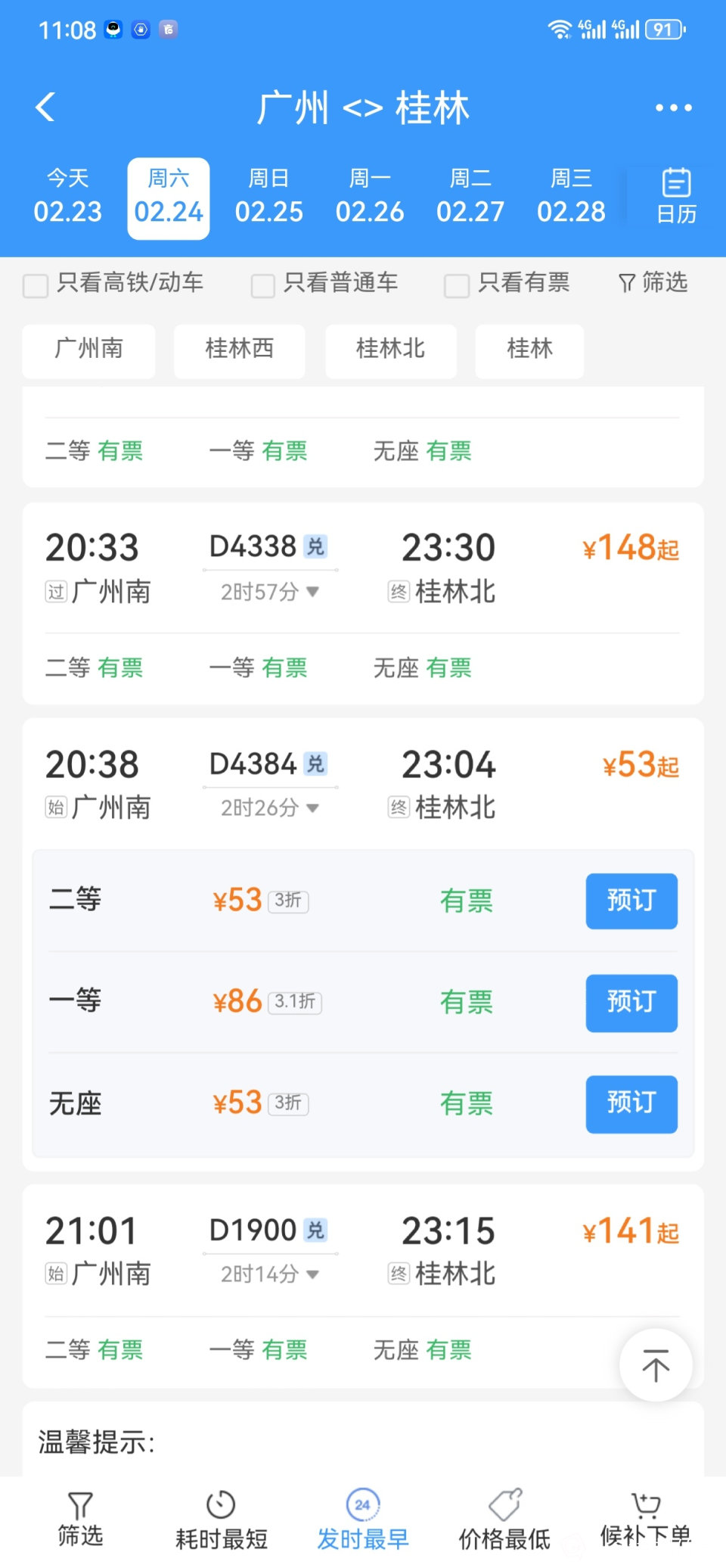726x1568 pixels.
Task: Book 一等 seat at ¥86 on D4384
Action: tap(631, 1002)
